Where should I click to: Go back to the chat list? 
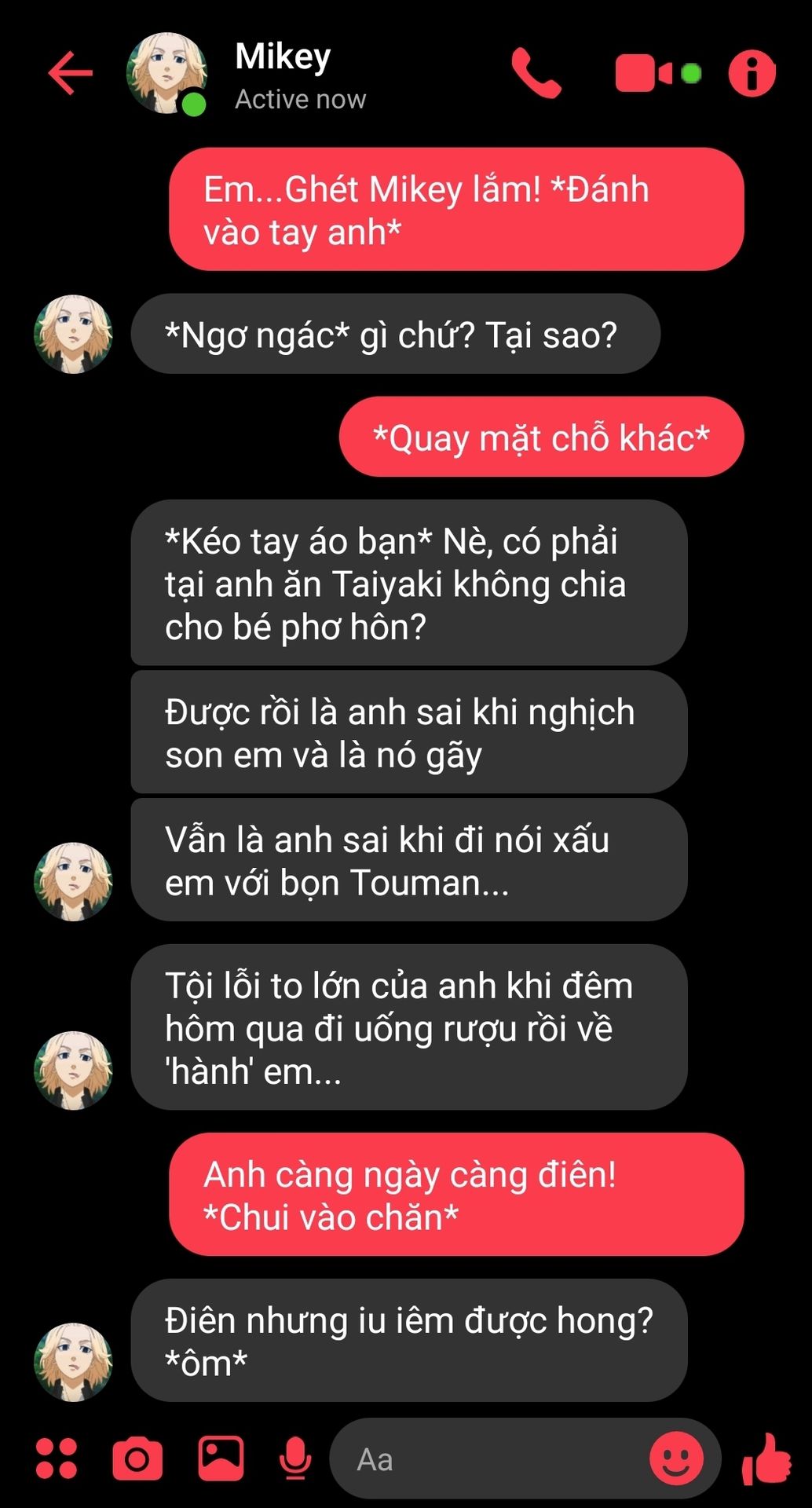[70, 73]
